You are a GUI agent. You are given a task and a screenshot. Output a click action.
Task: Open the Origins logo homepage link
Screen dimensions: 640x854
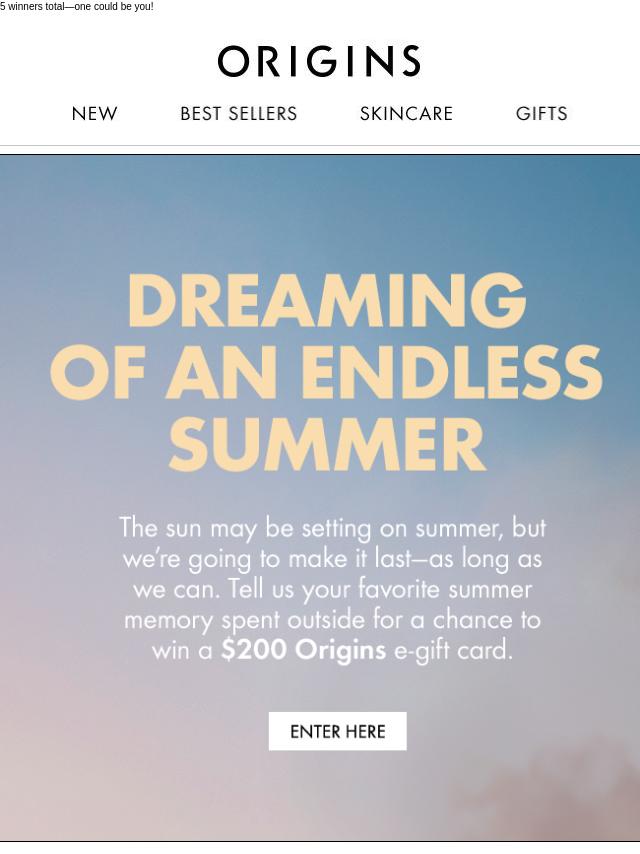[319, 62]
